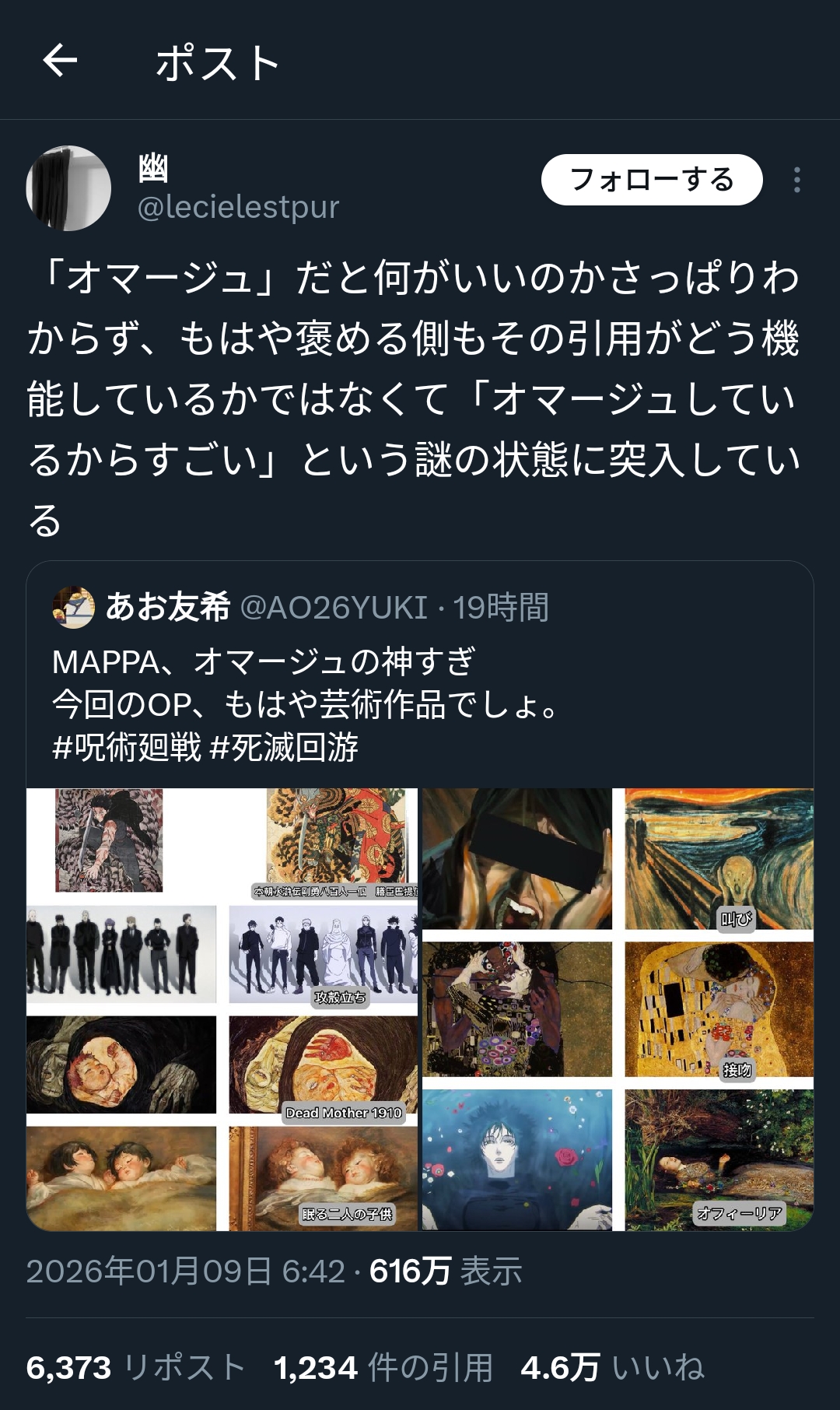840x1410 pixels.
Task: Open the first image of the quoted post
Action: point(222,1009)
